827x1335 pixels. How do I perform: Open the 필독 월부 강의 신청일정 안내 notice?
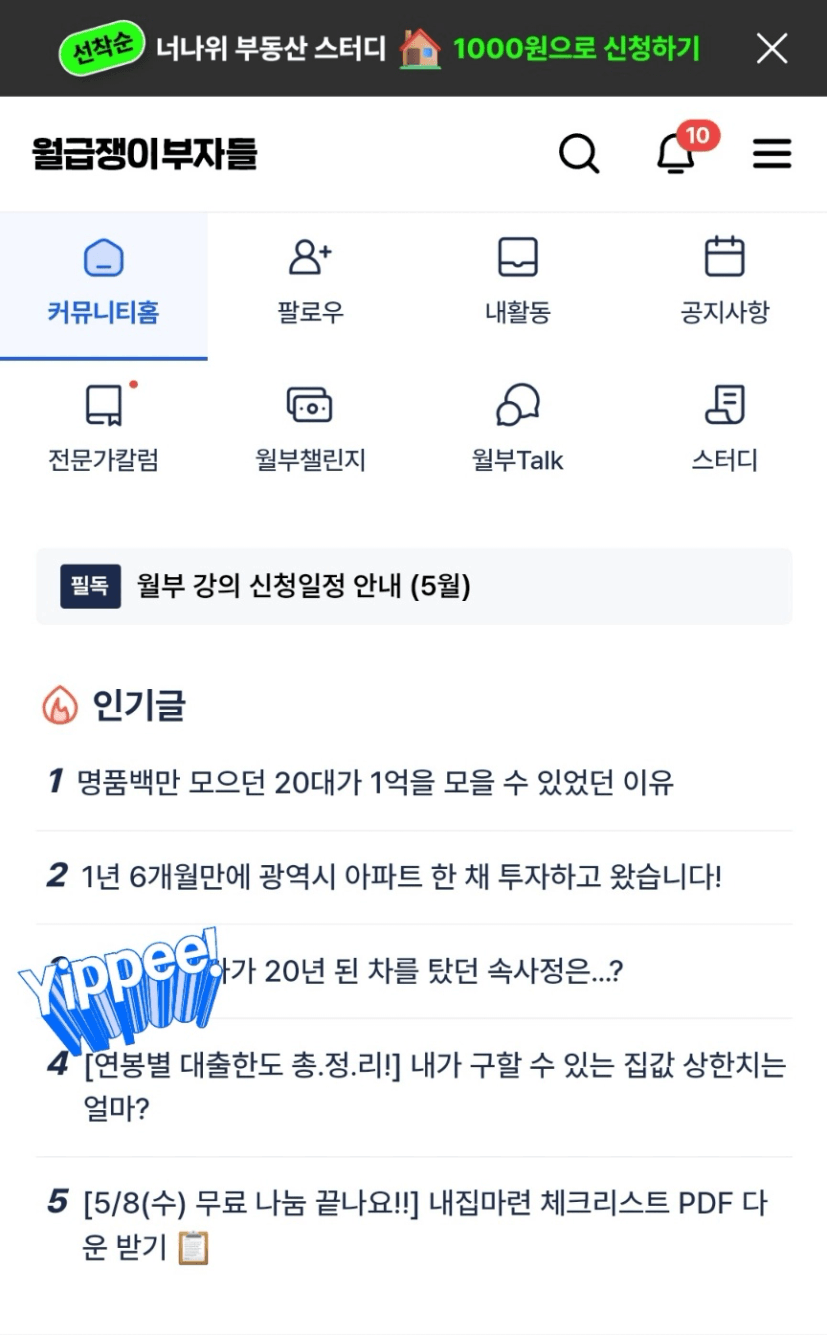coord(414,586)
